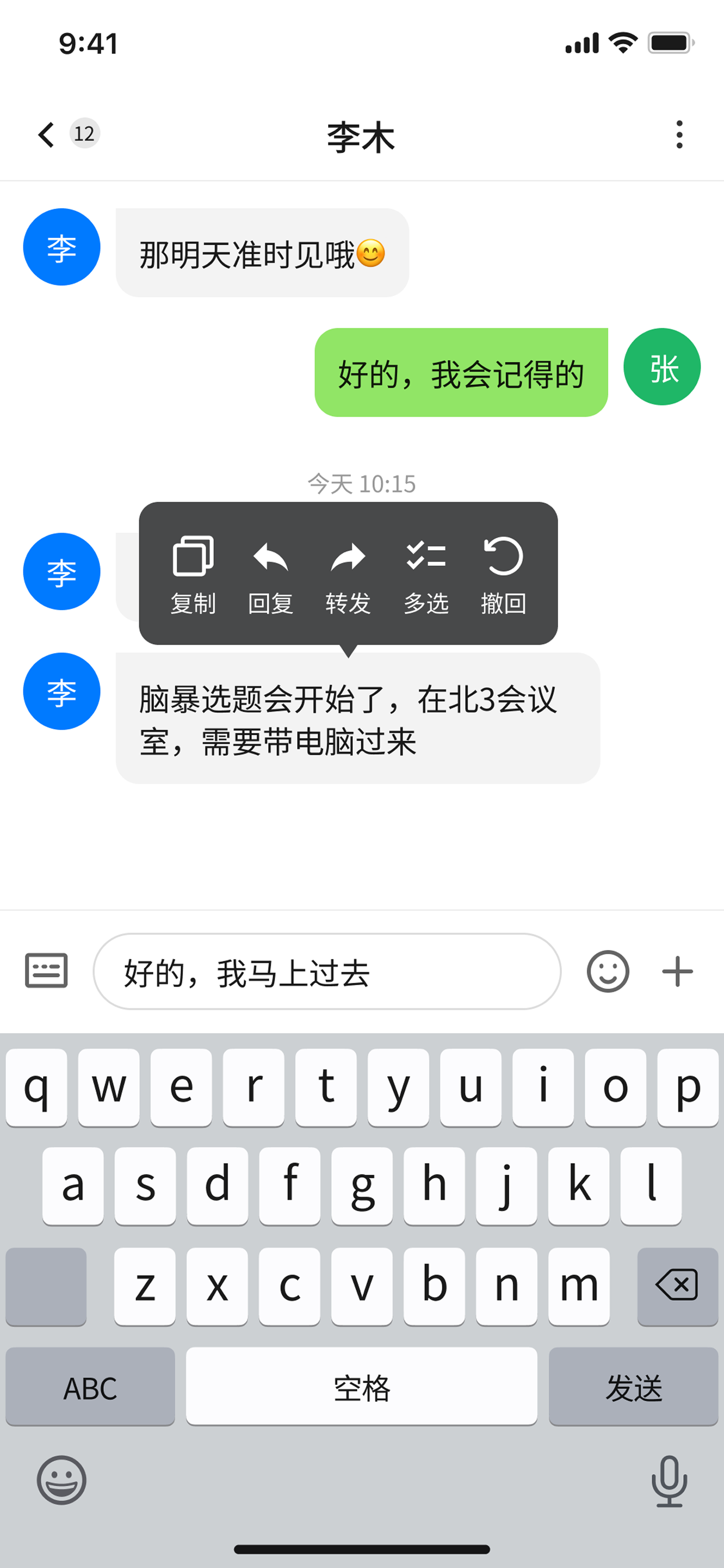Forward the message with 转发

[348, 574]
